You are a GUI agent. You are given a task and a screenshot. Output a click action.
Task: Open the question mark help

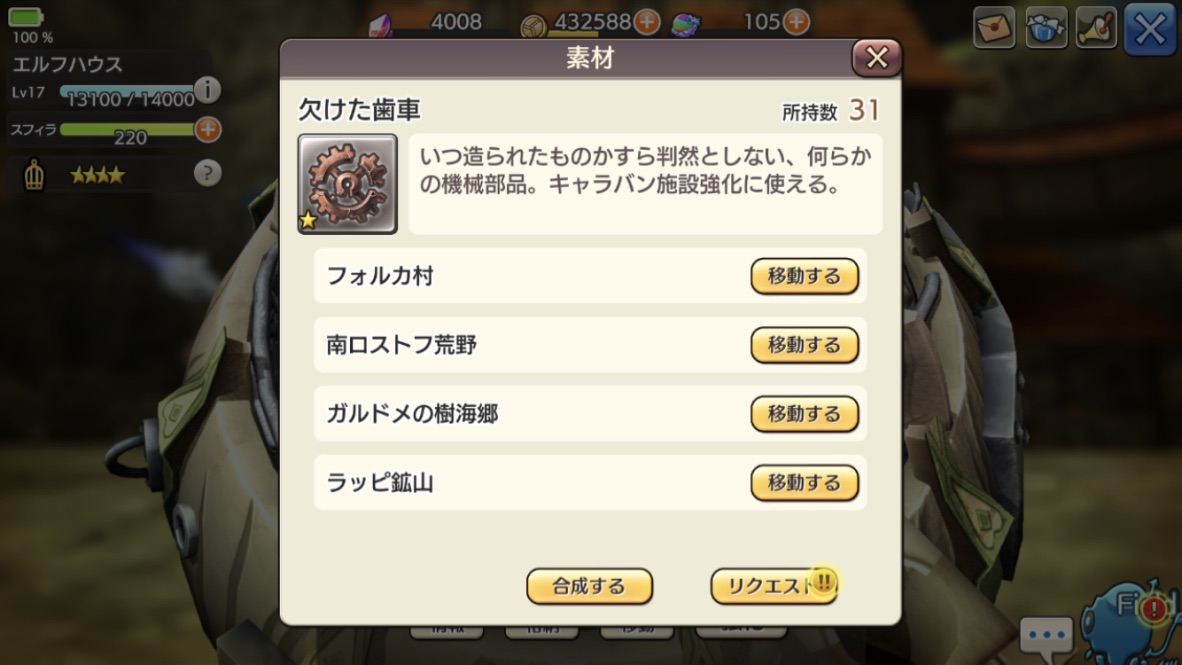207,173
